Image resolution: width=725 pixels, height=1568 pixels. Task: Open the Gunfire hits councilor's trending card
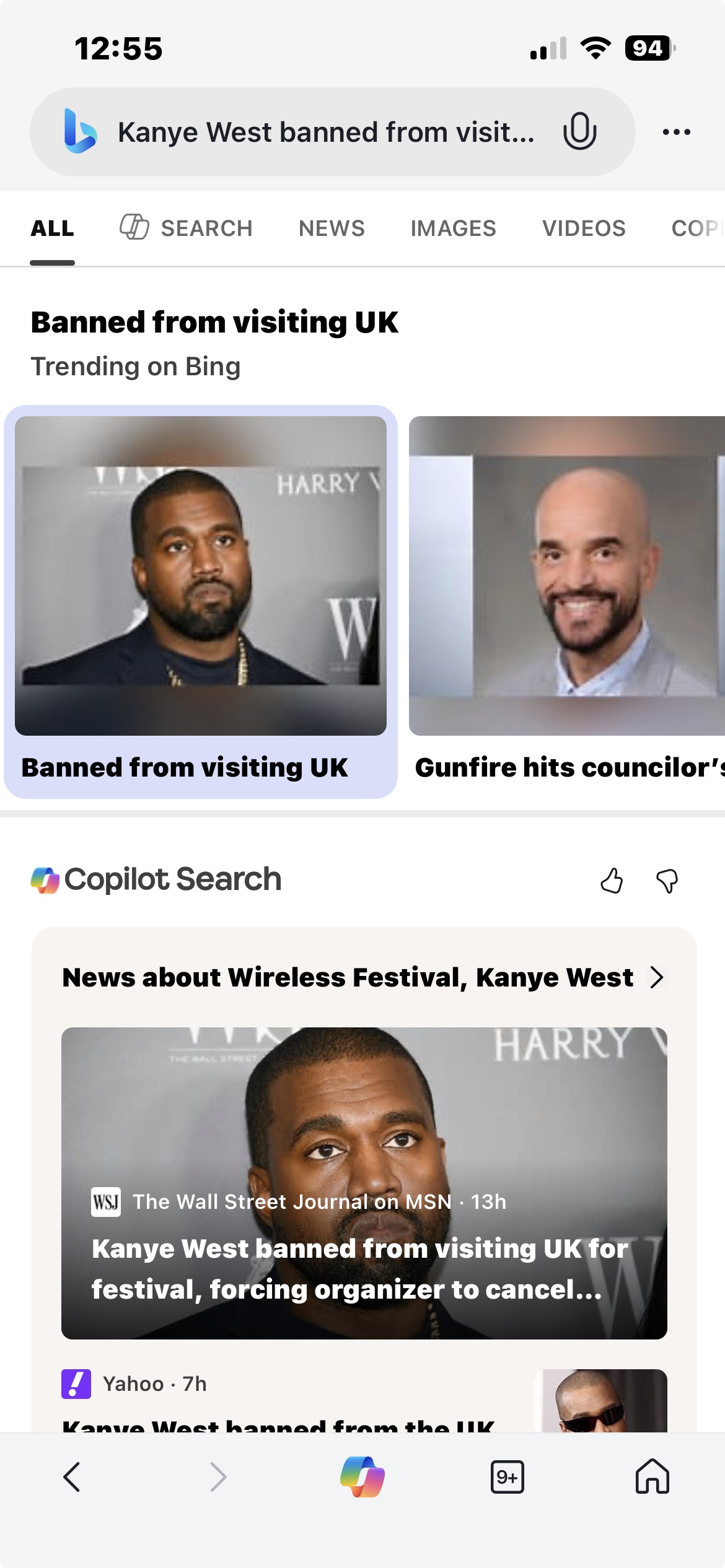tap(567, 601)
